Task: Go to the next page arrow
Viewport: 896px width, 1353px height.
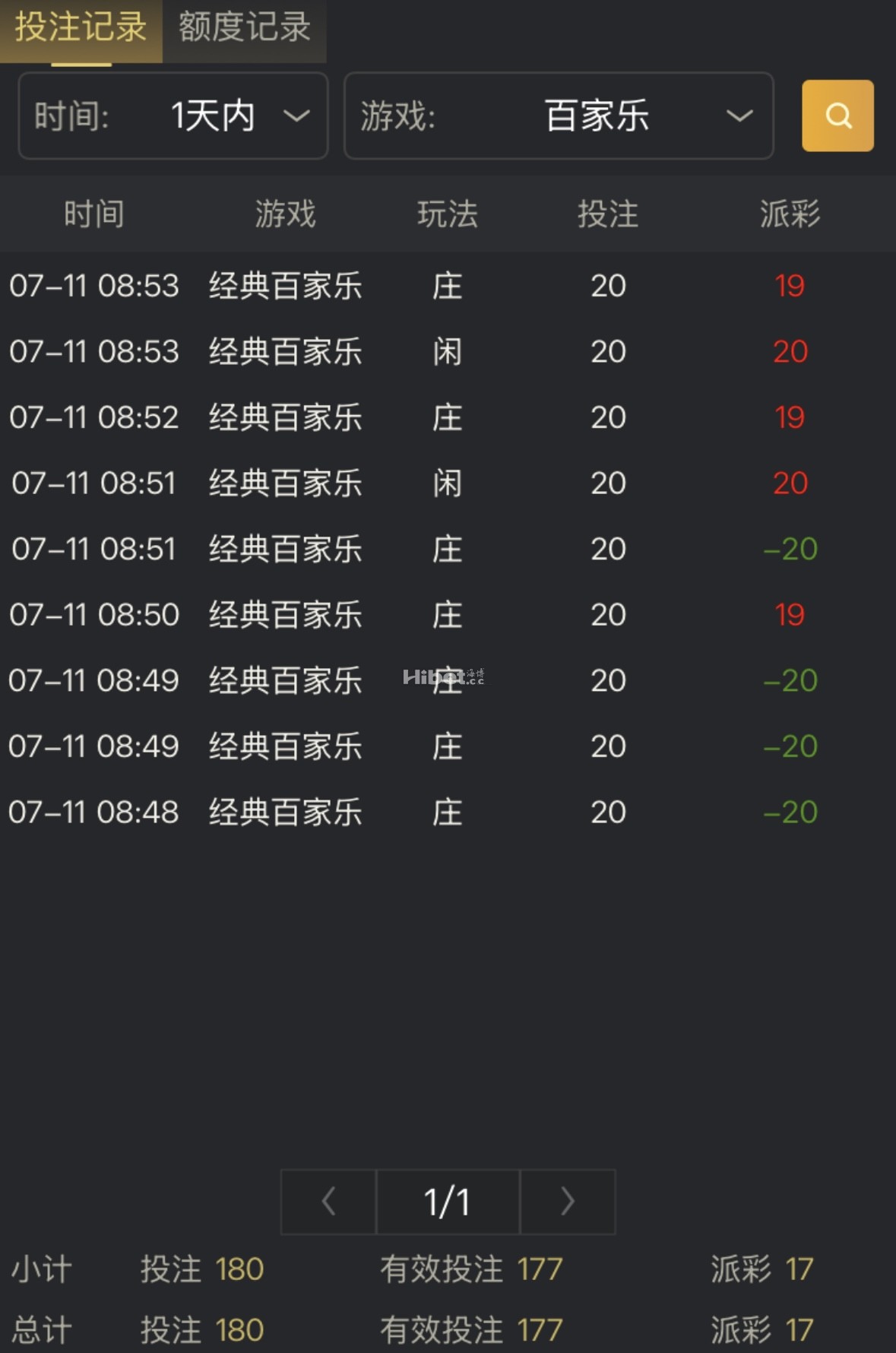Action: (567, 1202)
